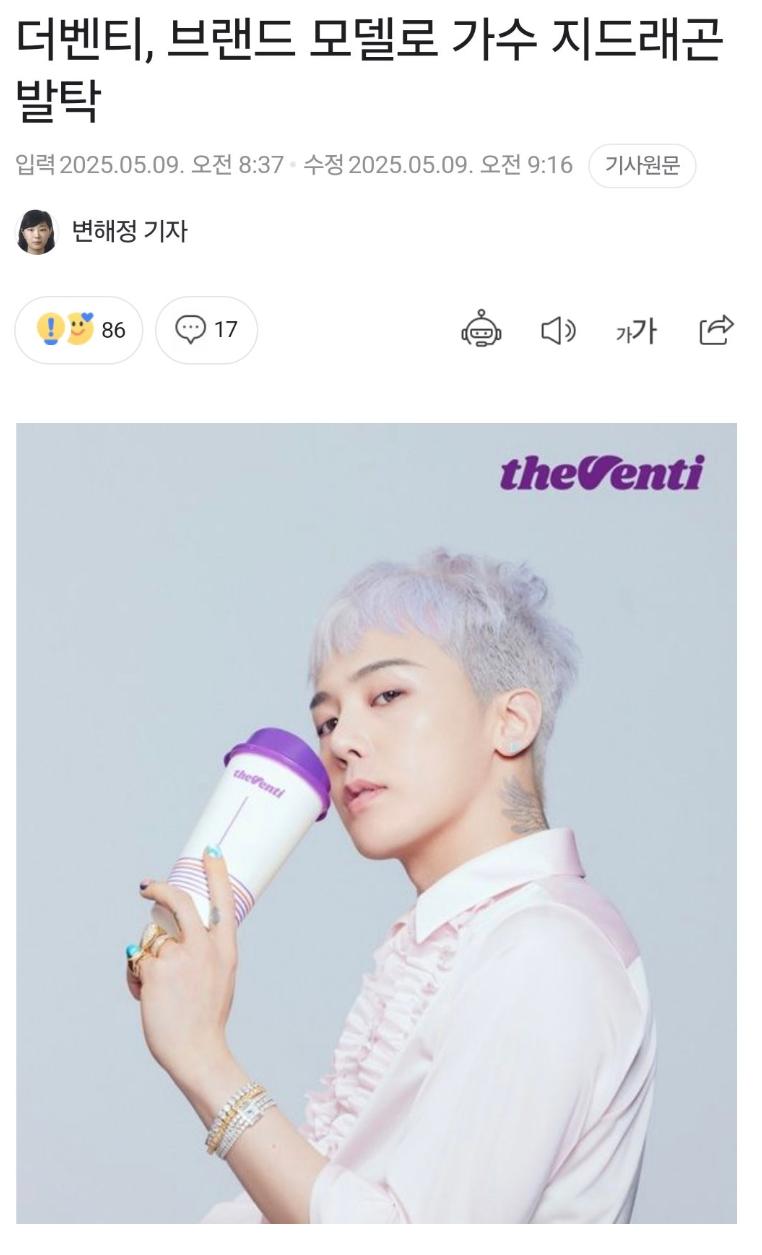Open the theVenti article photo
The height and width of the screenshot is (1255, 762).
pos(376,822)
